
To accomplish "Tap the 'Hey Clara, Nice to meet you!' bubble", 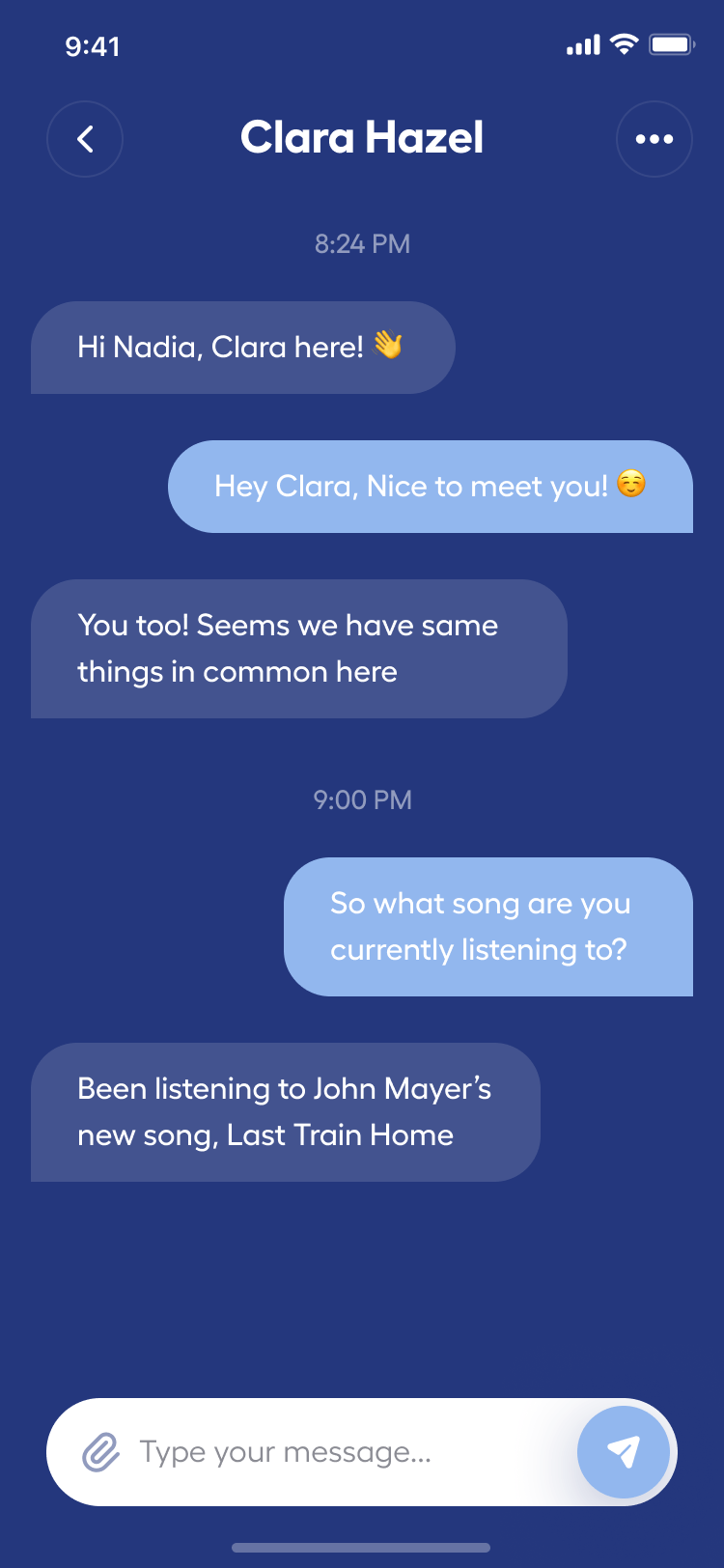I will (x=432, y=487).
